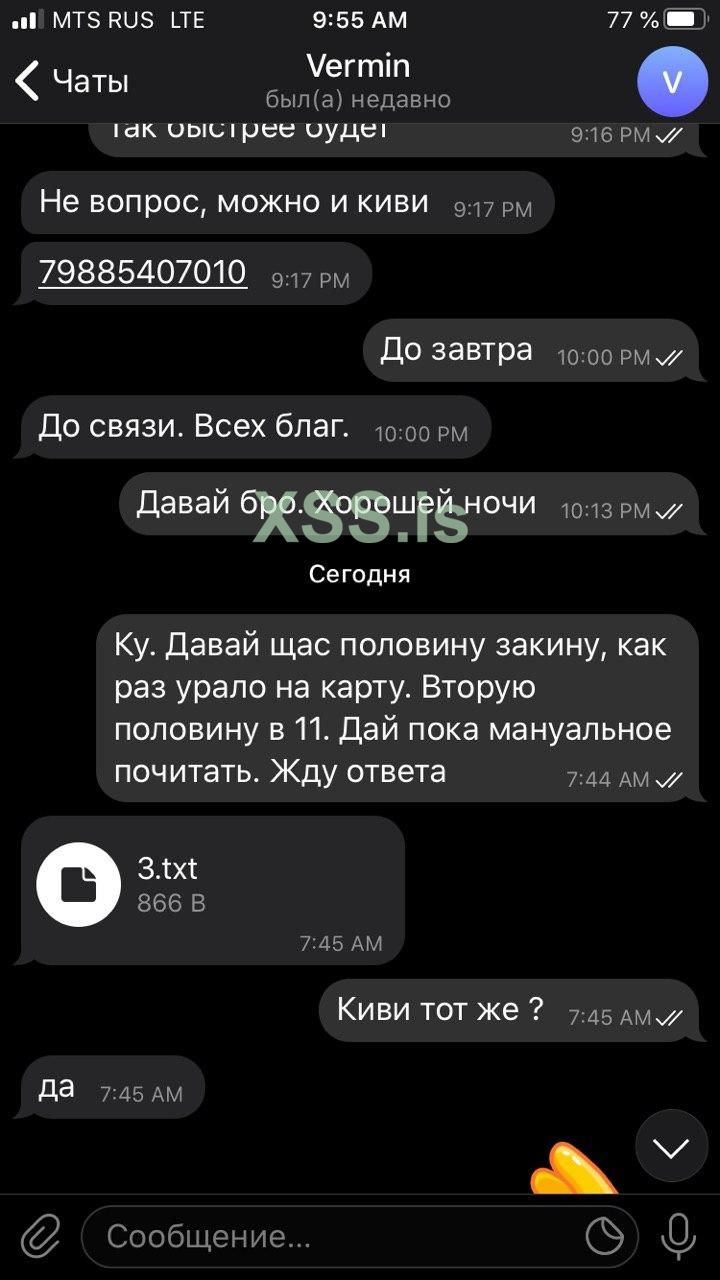
Task: Open the 3.txt file attachment
Action: click(x=79, y=885)
